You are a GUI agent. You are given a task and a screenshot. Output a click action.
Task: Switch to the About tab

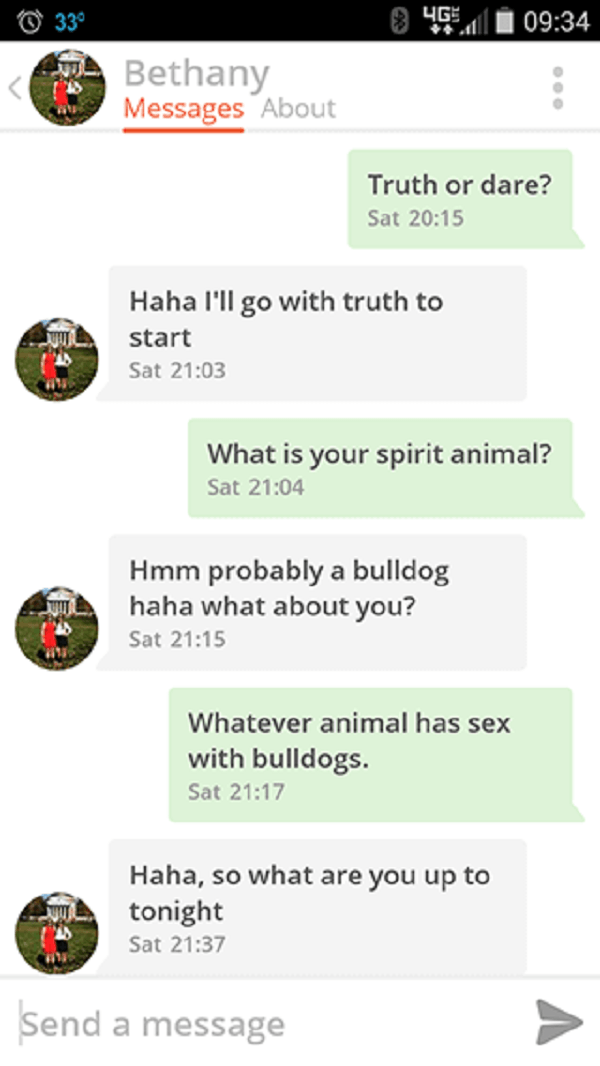tap(298, 108)
